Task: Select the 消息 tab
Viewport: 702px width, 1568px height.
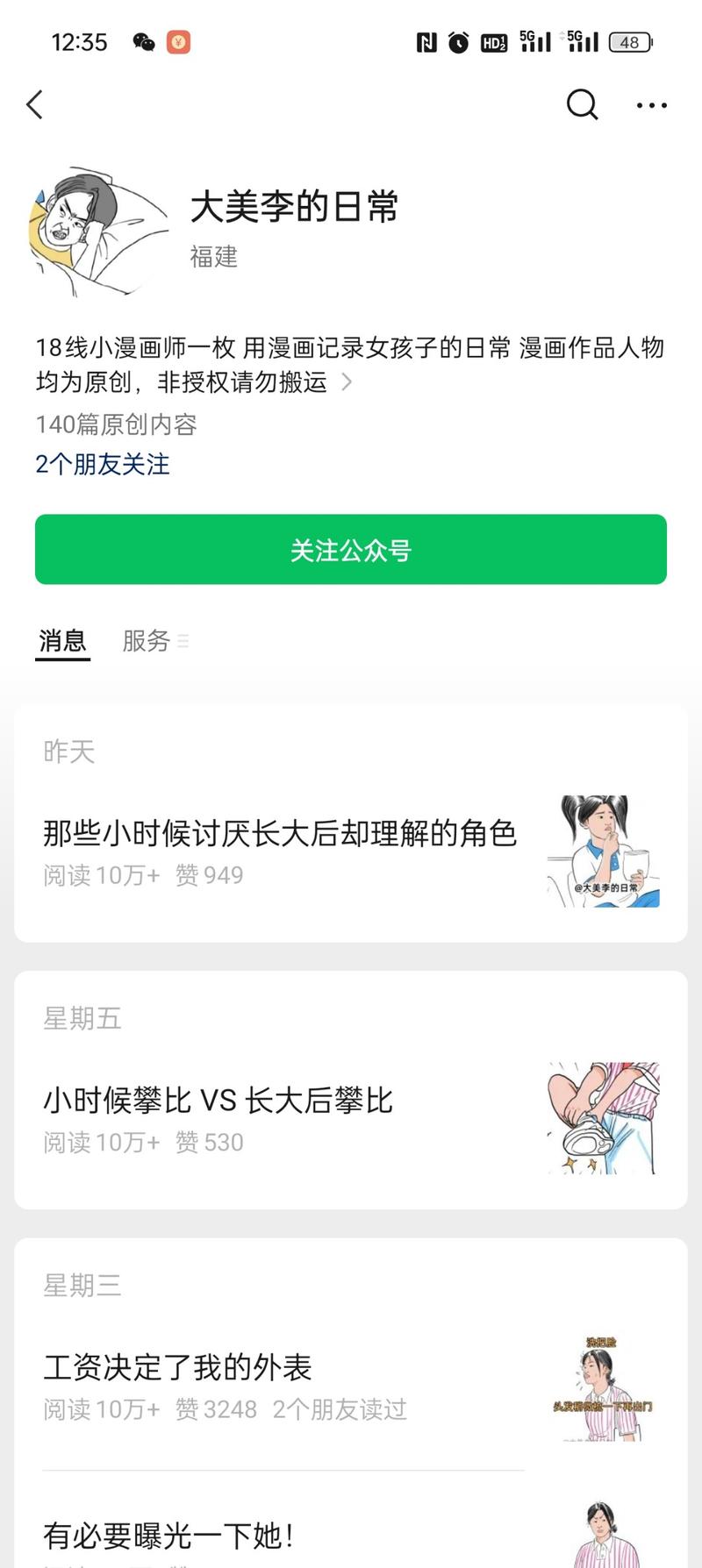Action: click(61, 641)
